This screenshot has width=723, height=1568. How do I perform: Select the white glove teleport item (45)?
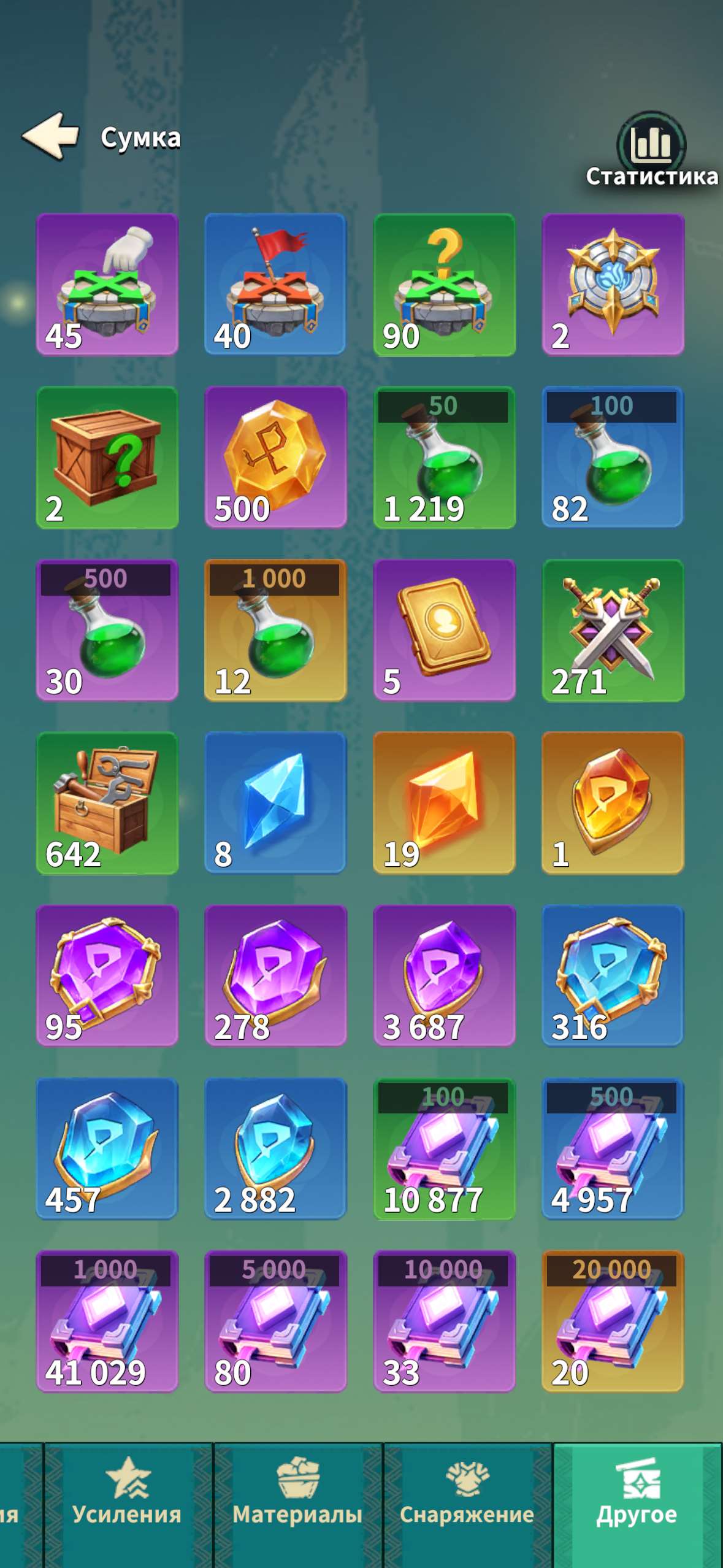[107, 284]
